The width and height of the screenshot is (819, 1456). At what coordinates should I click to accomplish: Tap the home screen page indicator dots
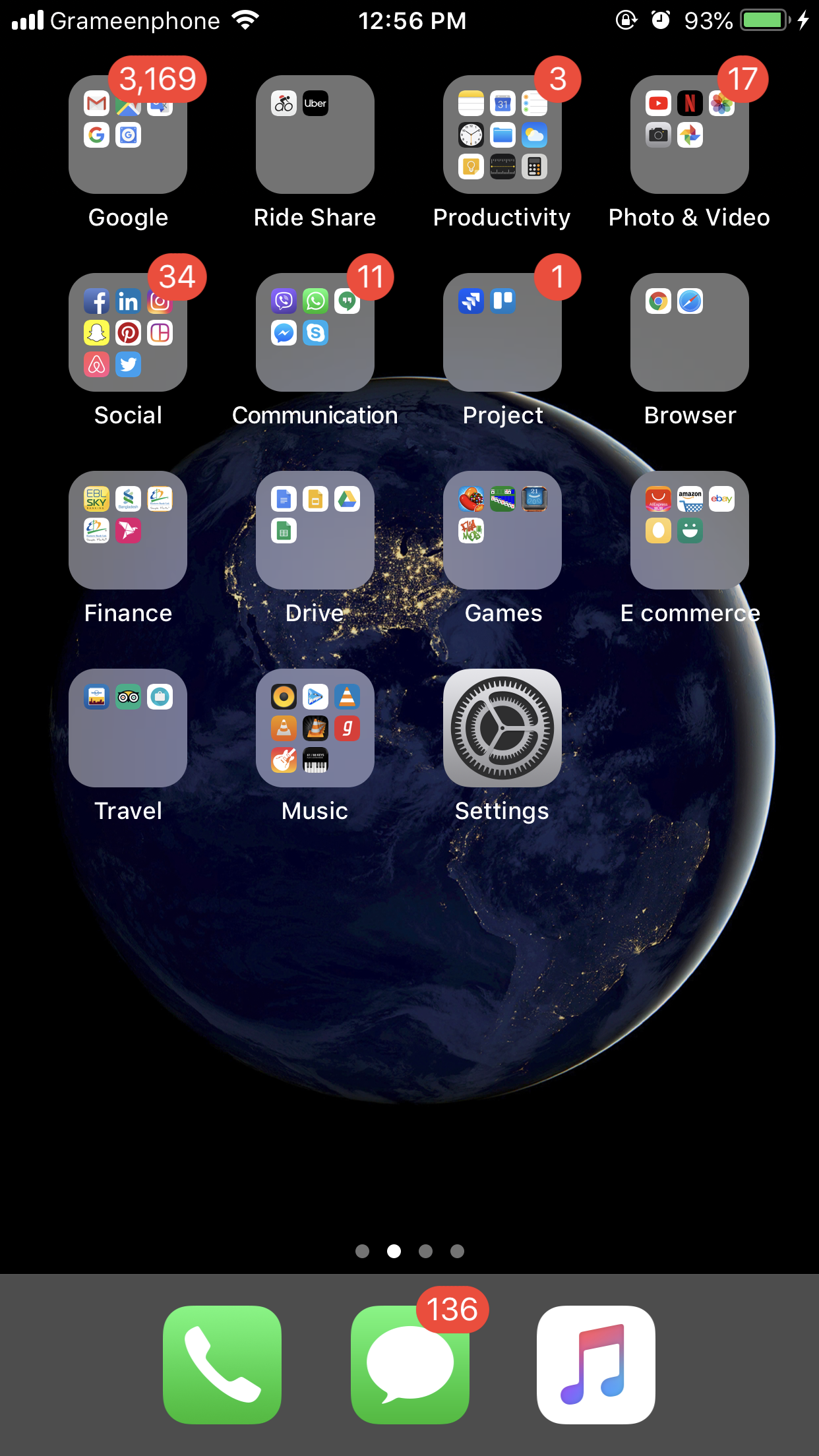[409, 1251]
